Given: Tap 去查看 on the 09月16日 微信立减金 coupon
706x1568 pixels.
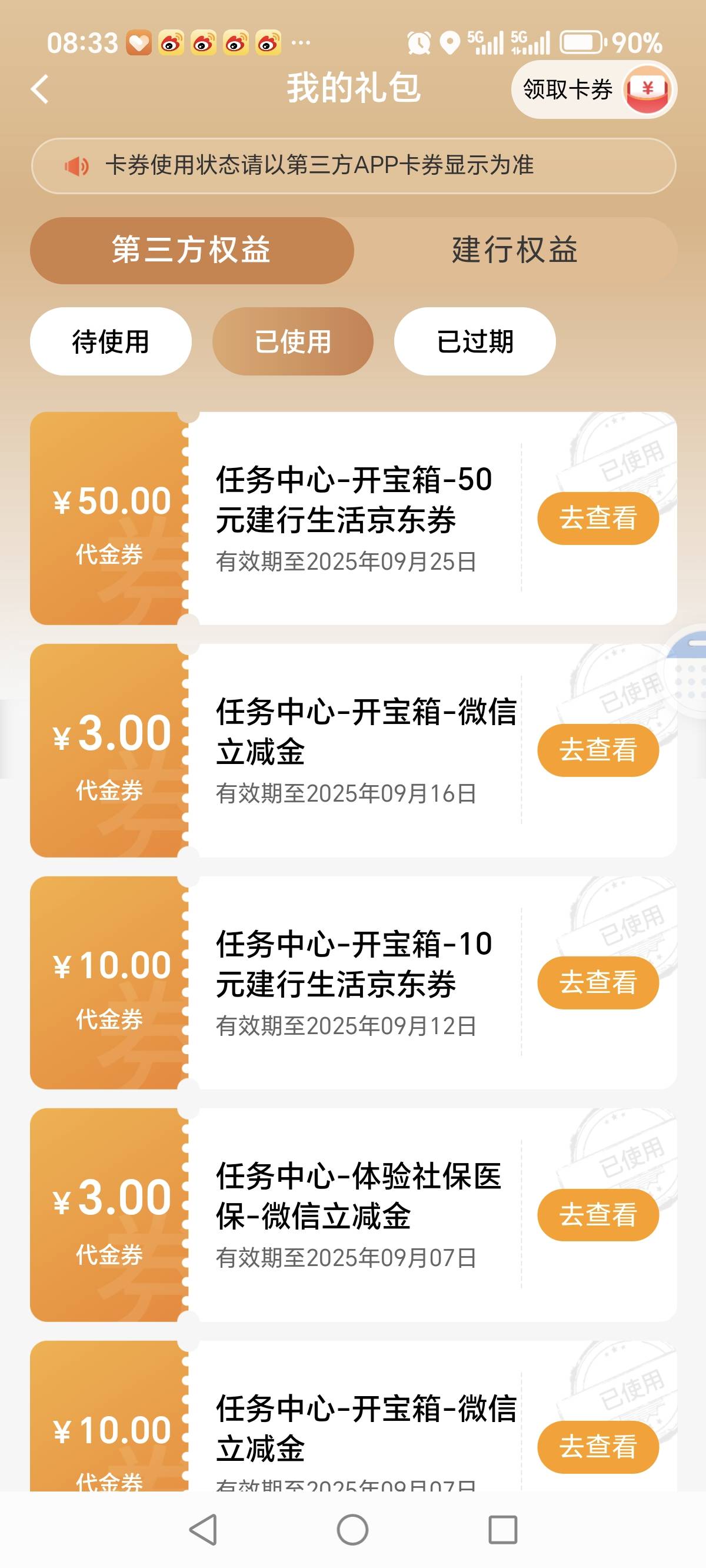Looking at the screenshot, I should tap(598, 750).
